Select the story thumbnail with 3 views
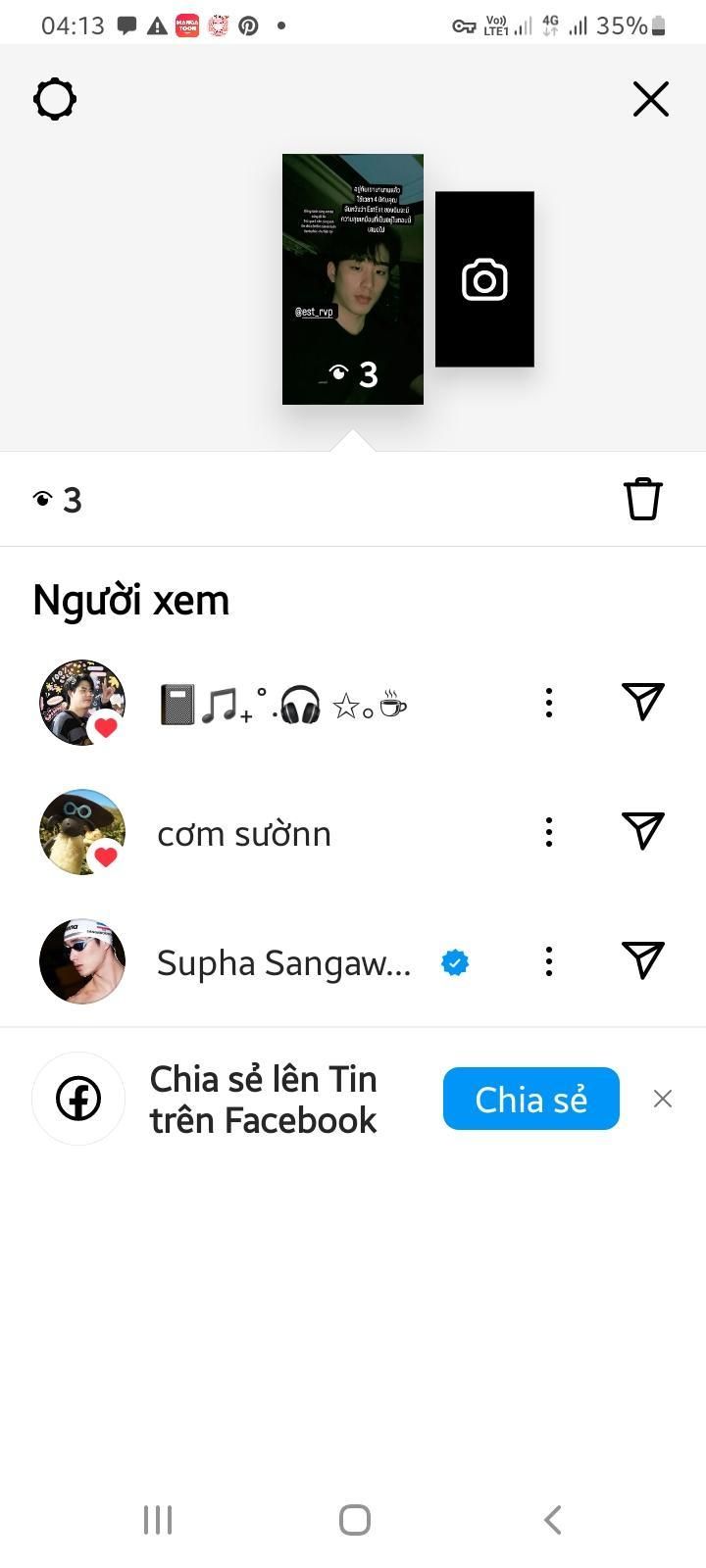The image size is (706, 1568). tap(353, 279)
